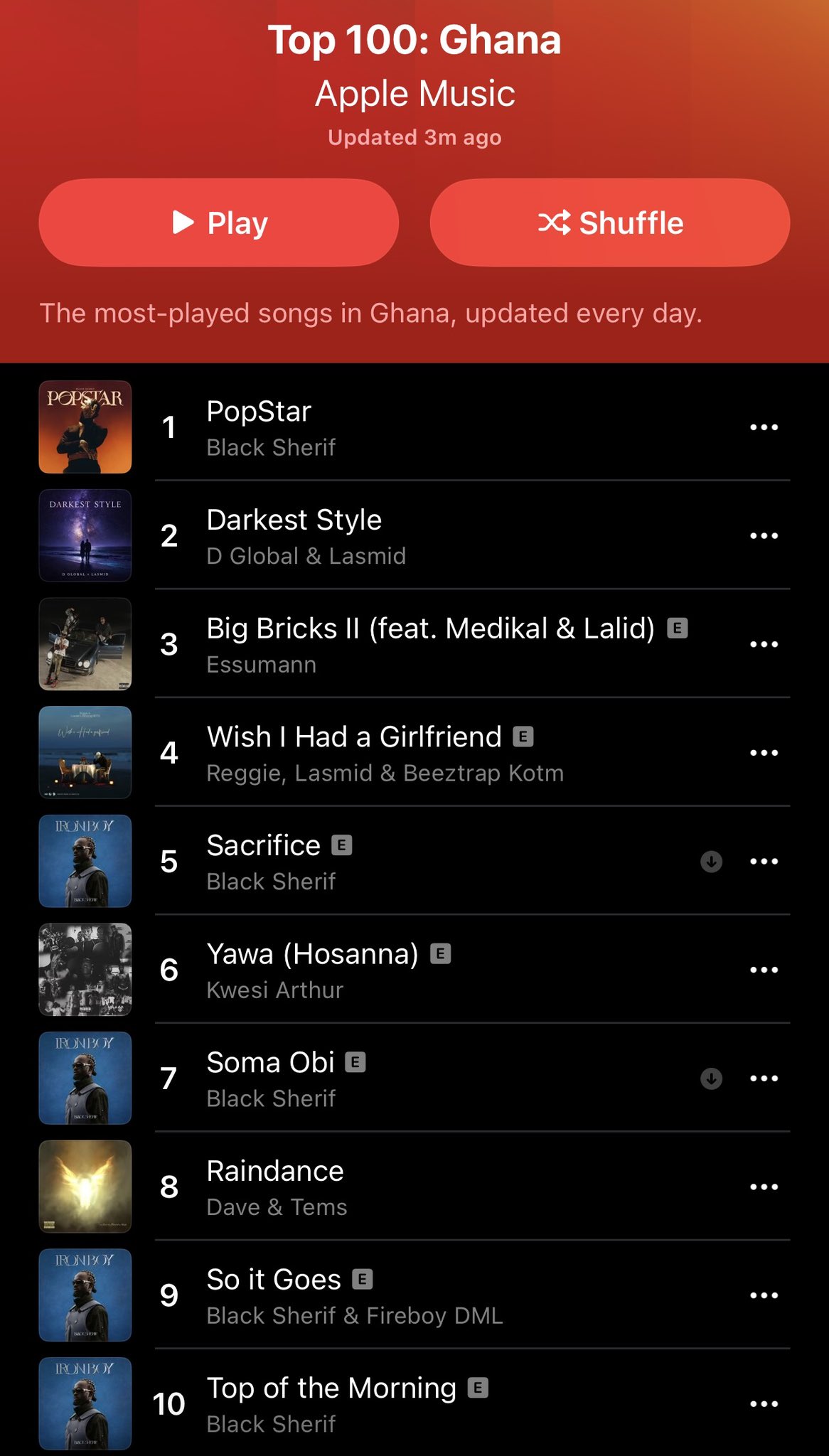The height and width of the screenshot is (1456, 829).
Task: Open more options for Big Bricks II
Action: click(764, 645)
